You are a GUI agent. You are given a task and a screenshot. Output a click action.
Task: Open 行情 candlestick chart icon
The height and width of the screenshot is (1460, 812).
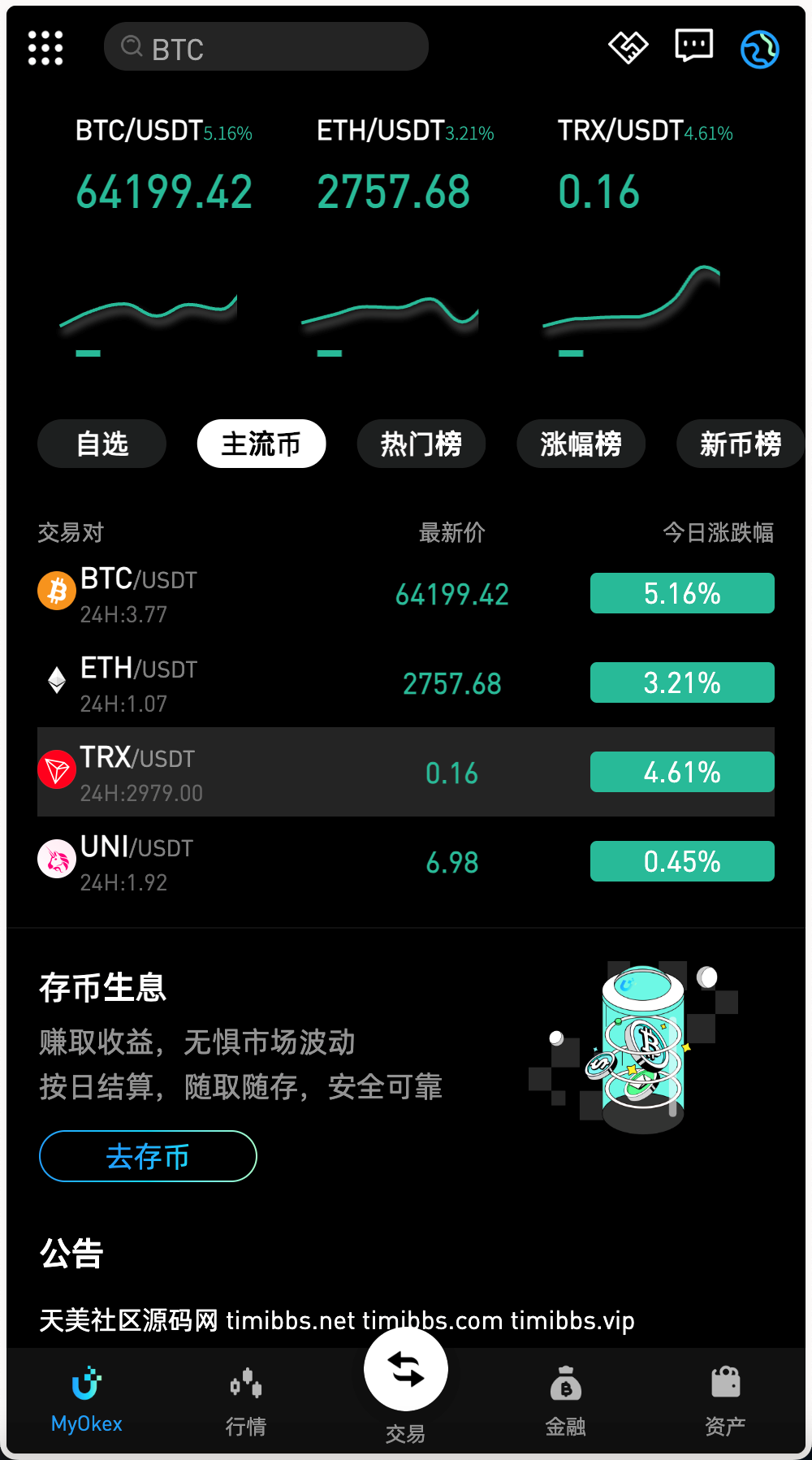(x=245, y=1381)
